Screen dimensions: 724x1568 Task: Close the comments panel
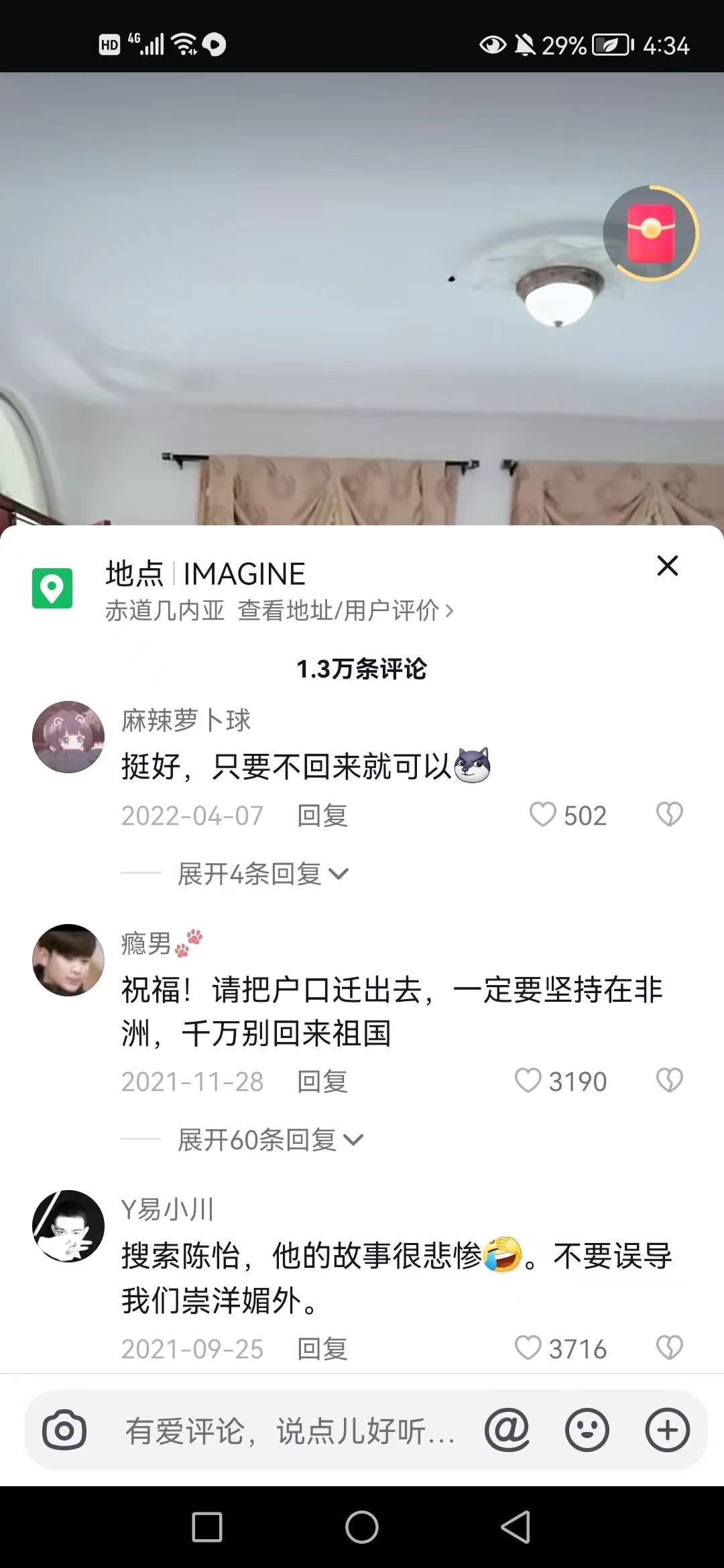tap(667, 566)
